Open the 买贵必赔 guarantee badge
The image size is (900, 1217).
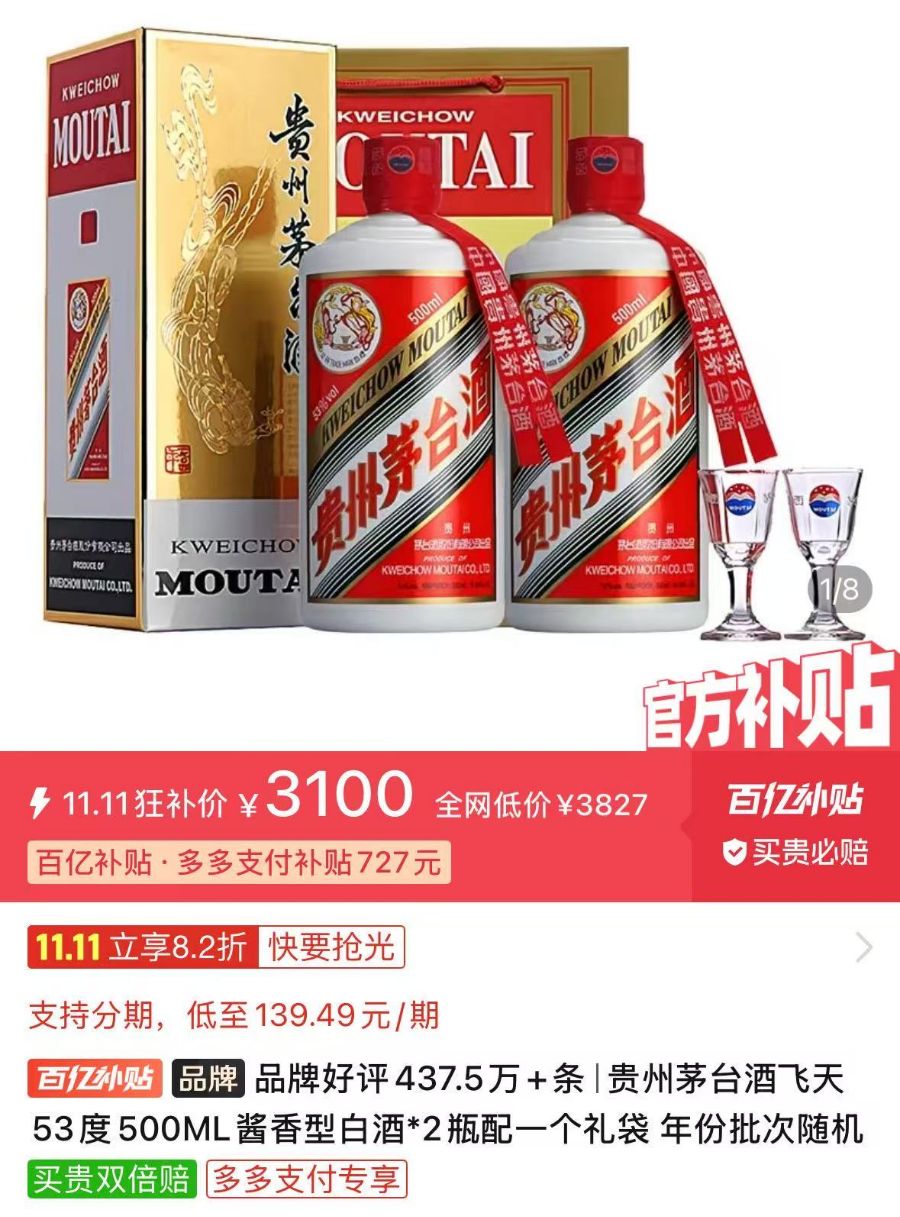click(x=797, y=853)
